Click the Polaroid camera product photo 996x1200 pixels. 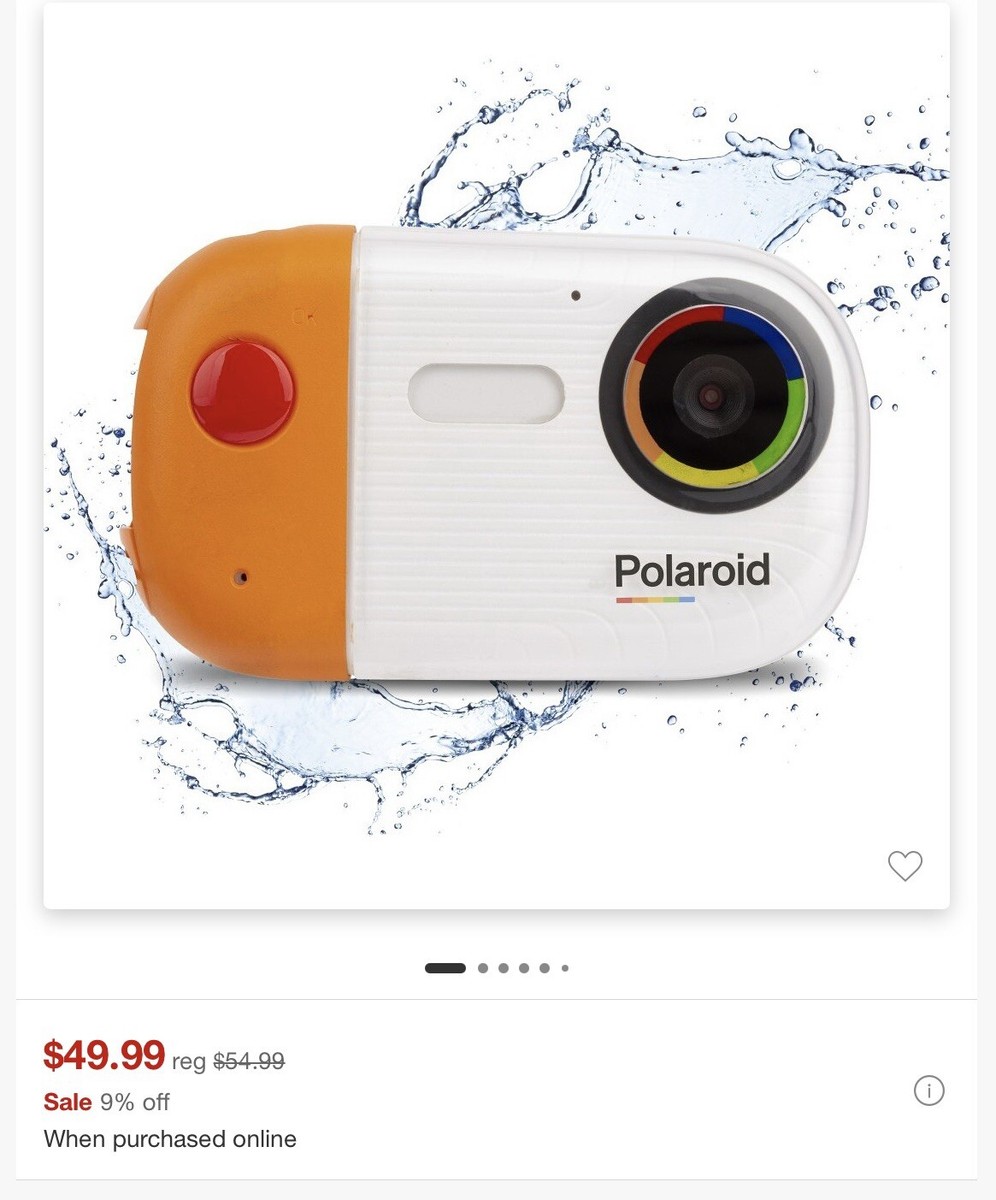(498, 450)
